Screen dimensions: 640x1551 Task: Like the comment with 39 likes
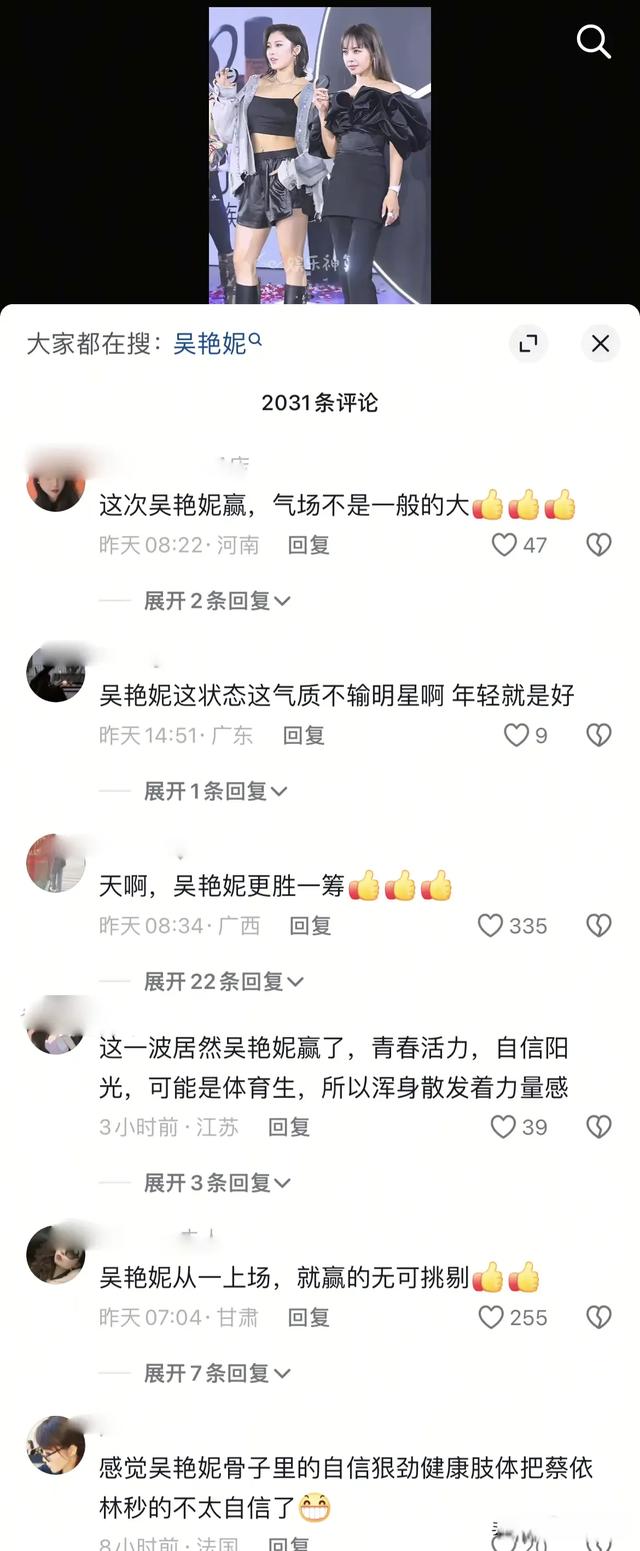pyautogui.click(x=503, y=1127)
